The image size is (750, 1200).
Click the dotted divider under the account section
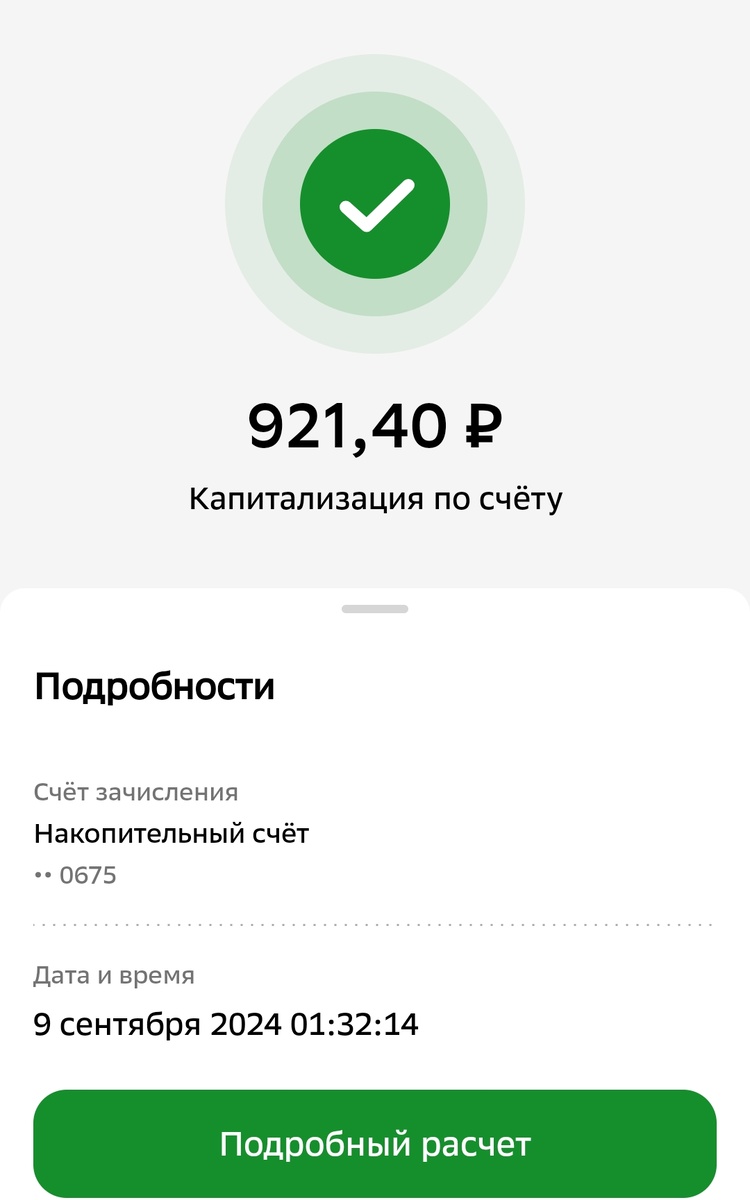click(x=375, y=924)
